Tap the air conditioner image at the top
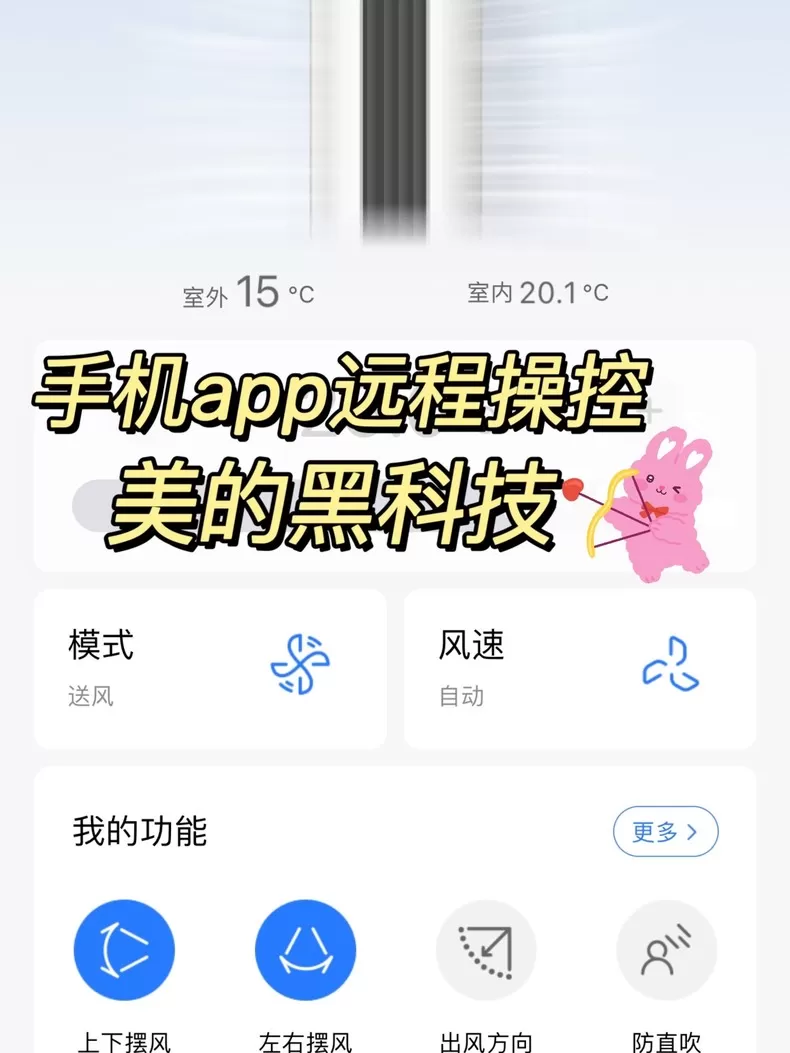The height and width of the screenshot is (1053, 790). point(395,120)
